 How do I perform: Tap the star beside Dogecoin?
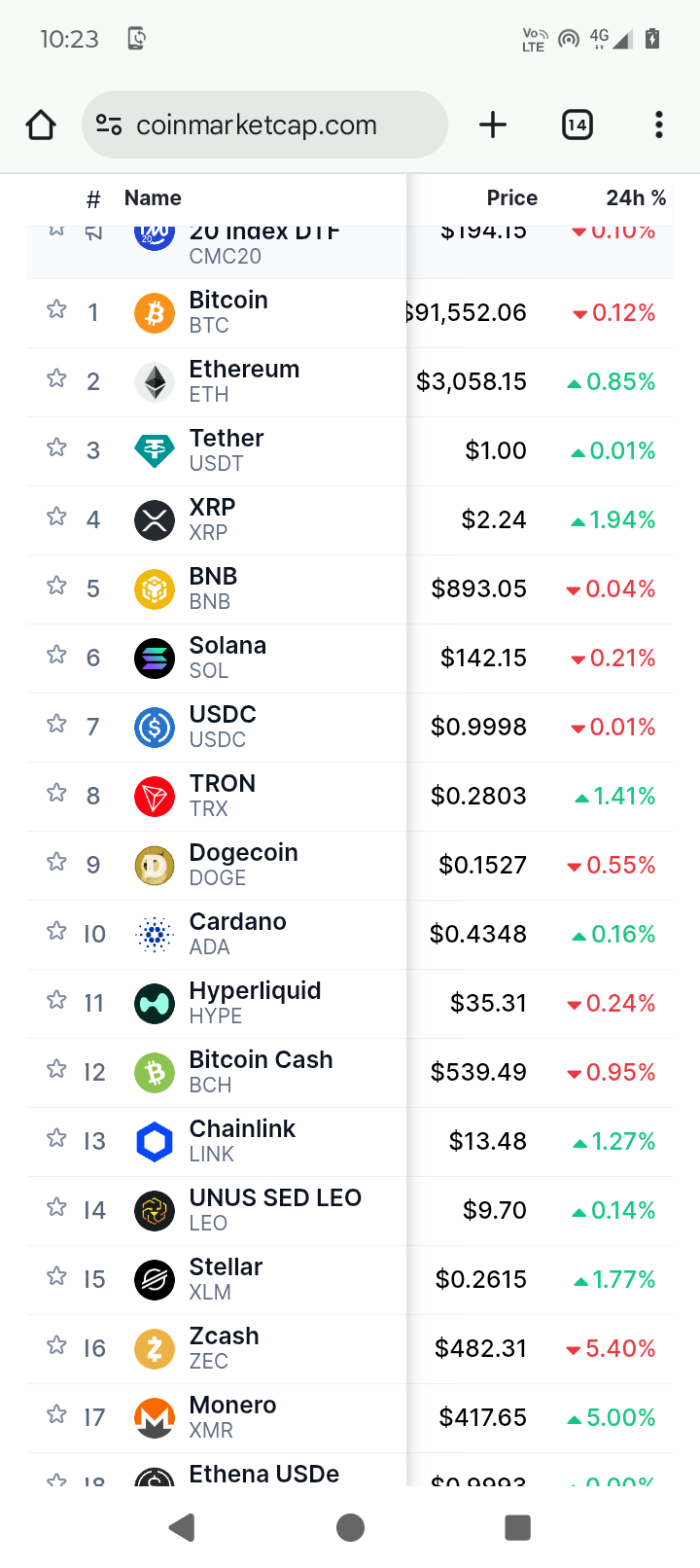[56, 862]
